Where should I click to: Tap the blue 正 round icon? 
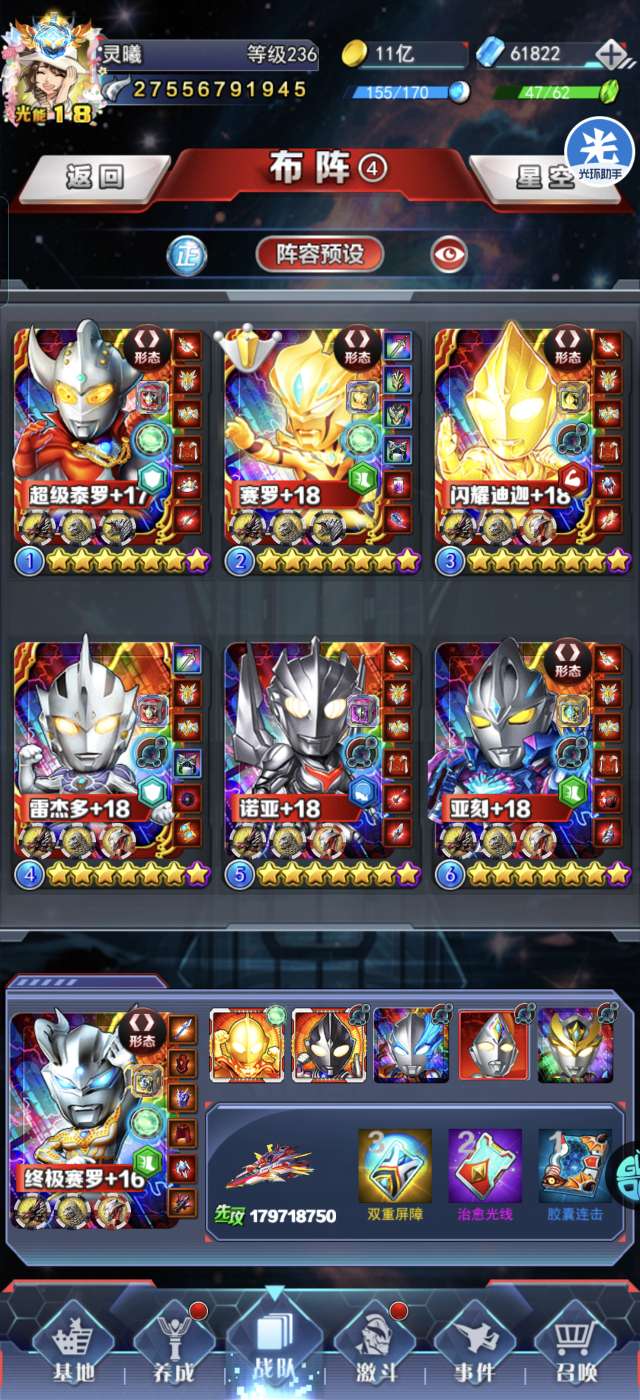[x=186, y=254]
